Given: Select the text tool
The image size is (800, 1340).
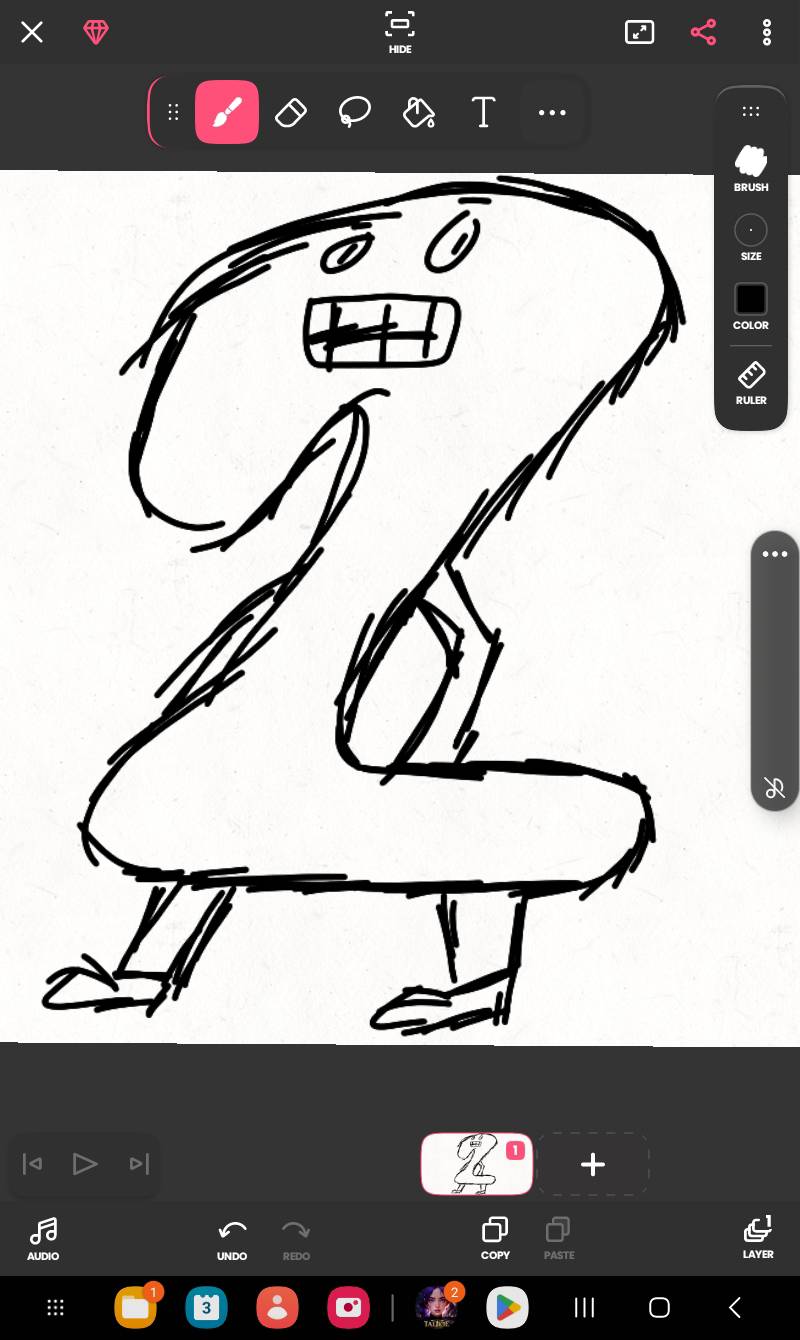Looking at the screenshot, I should [x=483, y=112].
